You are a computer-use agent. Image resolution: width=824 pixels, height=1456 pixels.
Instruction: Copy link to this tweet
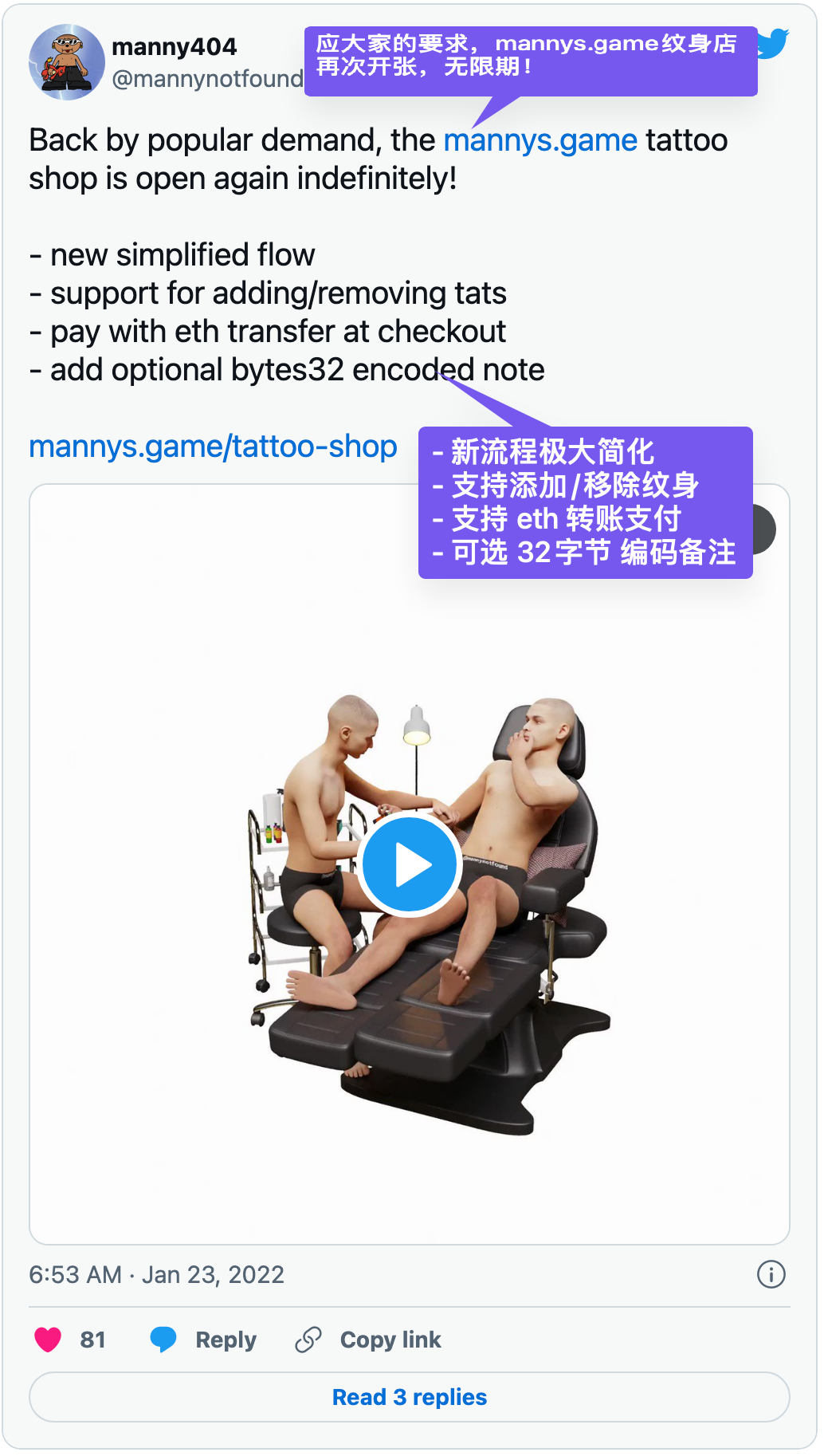[368, 1340]
